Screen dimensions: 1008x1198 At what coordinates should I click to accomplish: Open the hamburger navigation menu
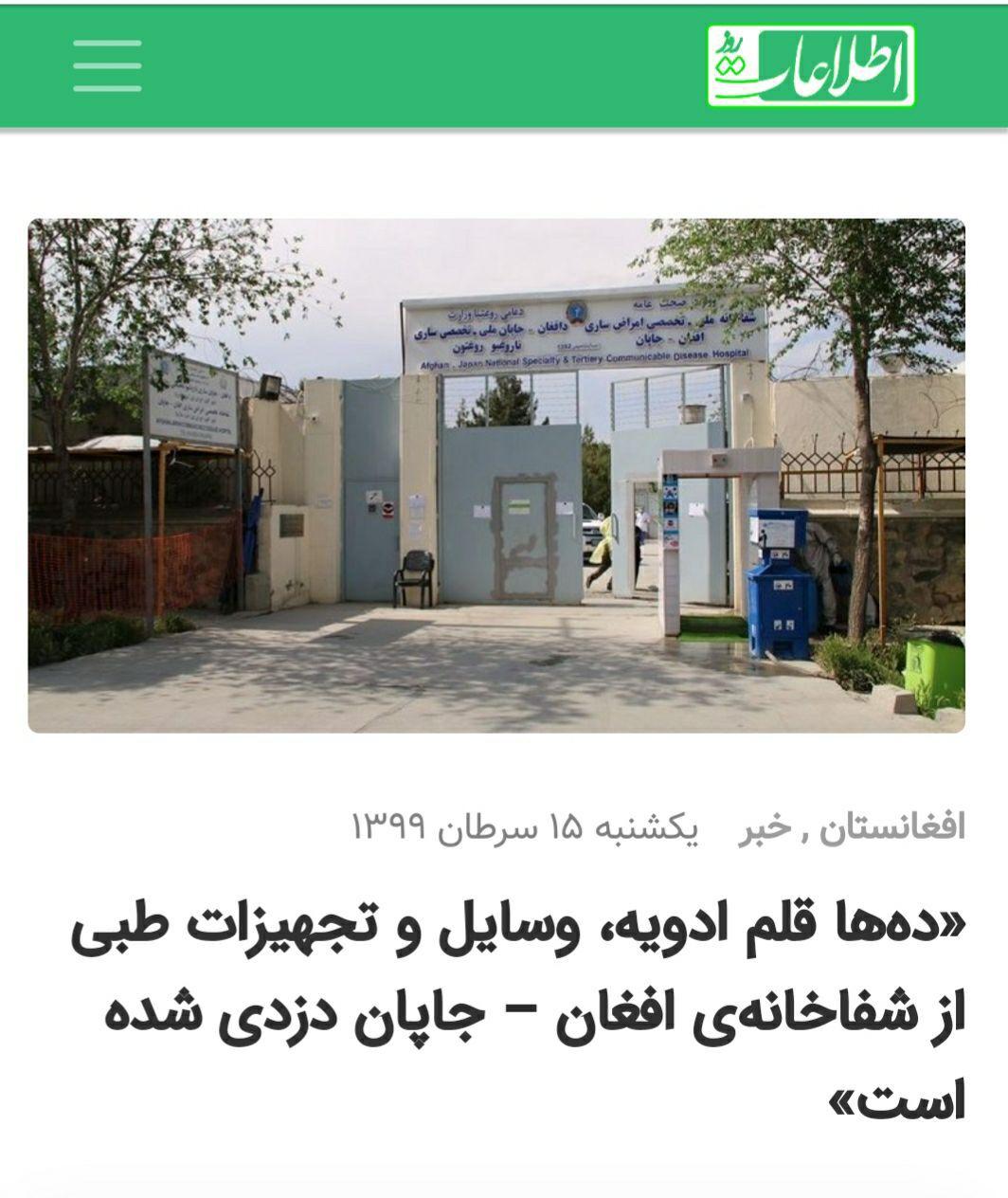tap(107, 66)
